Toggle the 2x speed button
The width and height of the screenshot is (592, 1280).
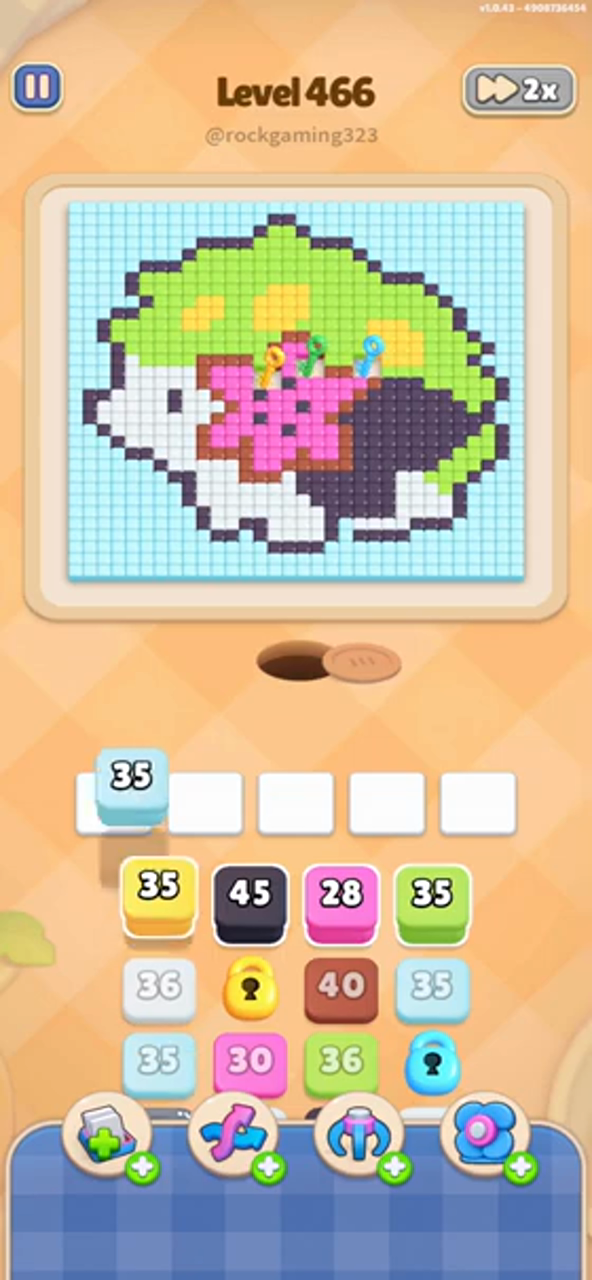(x=519, y=90)
